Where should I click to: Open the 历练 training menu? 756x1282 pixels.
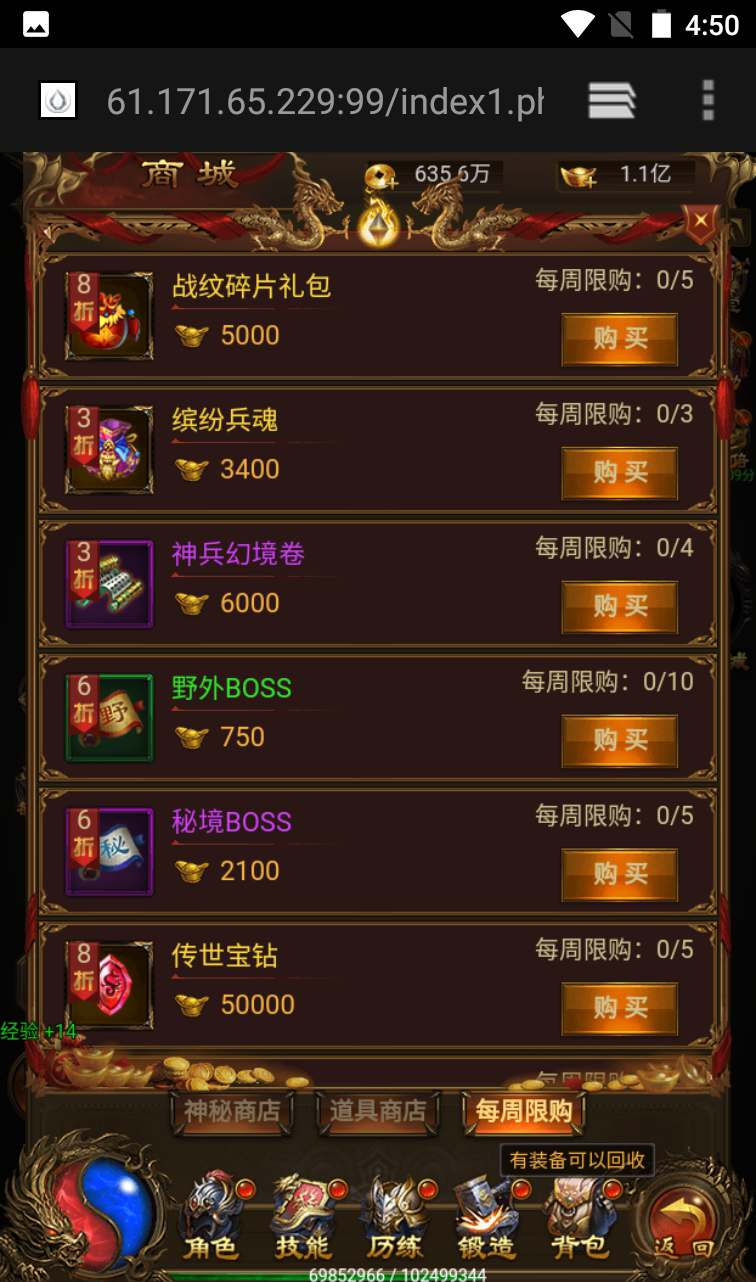[x=395, y=1218]
